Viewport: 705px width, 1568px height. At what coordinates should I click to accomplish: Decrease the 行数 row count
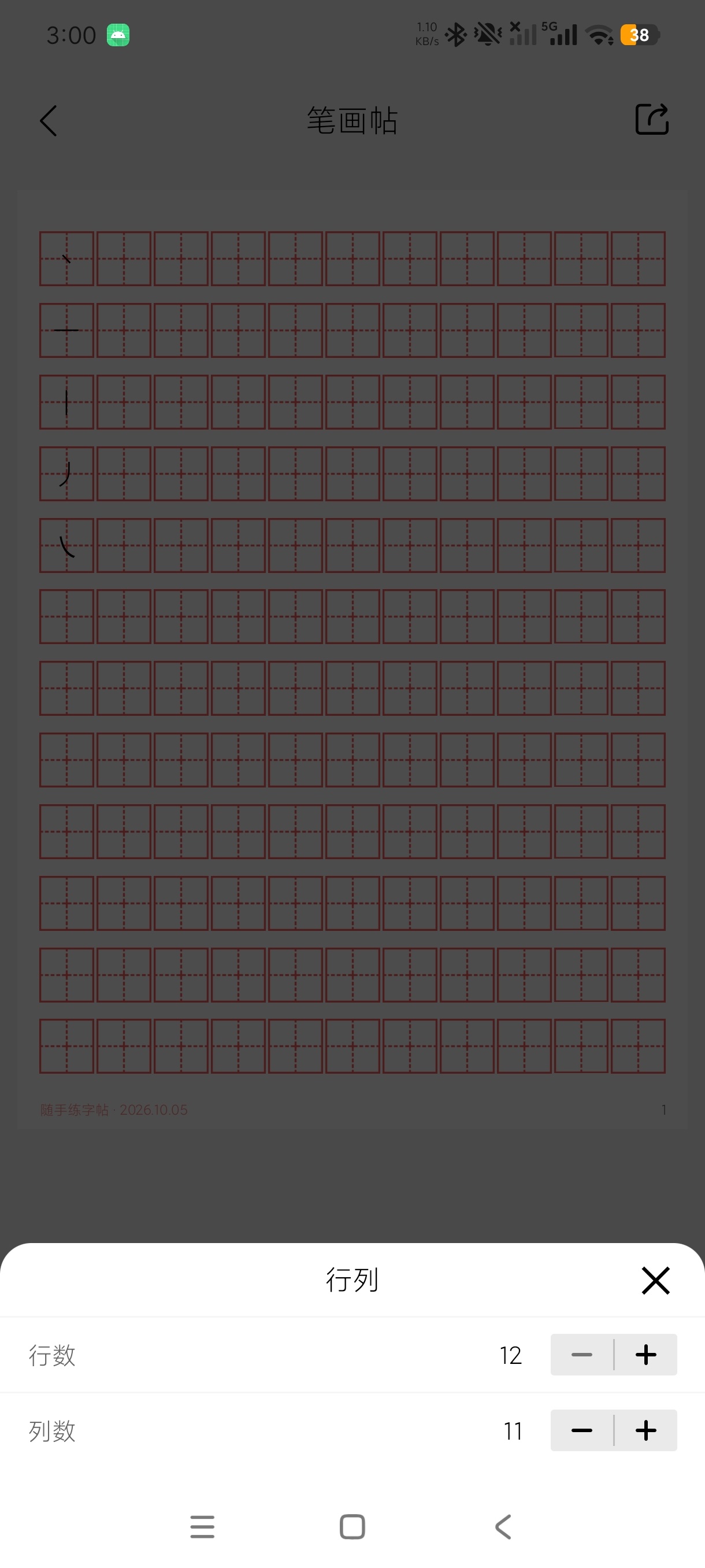581,1354
